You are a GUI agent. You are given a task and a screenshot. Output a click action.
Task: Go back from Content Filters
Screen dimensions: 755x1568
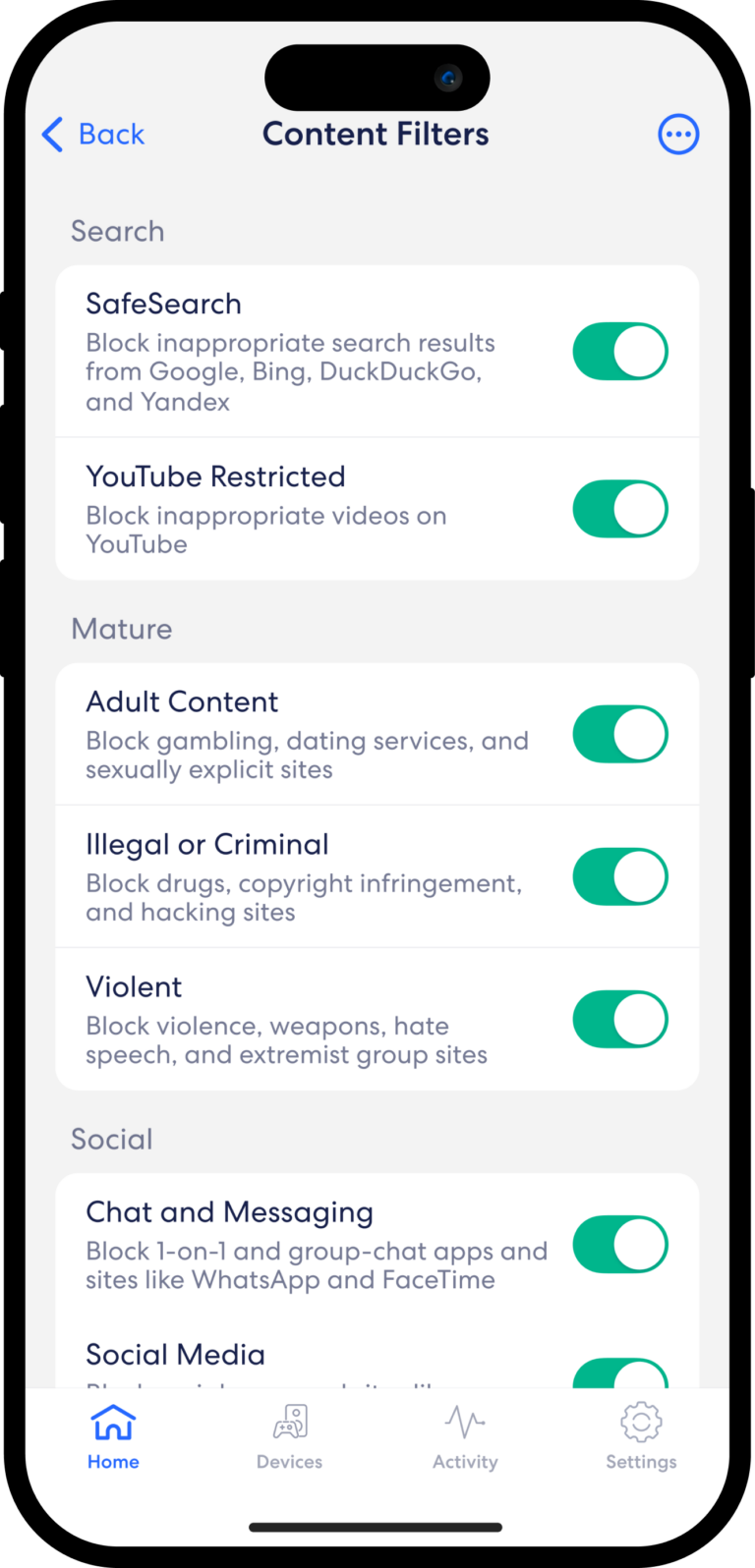pyautogui.click(x=94, y=135)
